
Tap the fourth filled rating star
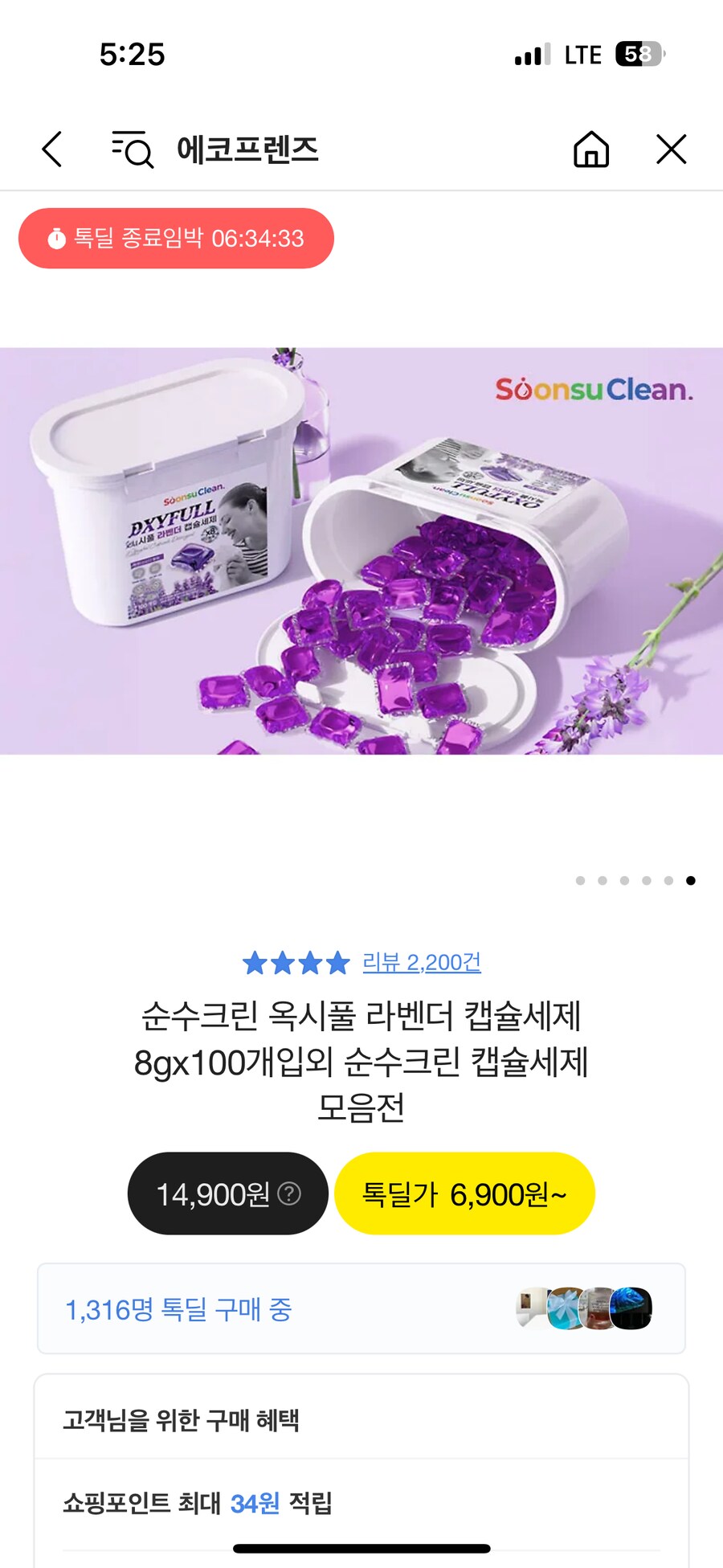tap(337, 963)
